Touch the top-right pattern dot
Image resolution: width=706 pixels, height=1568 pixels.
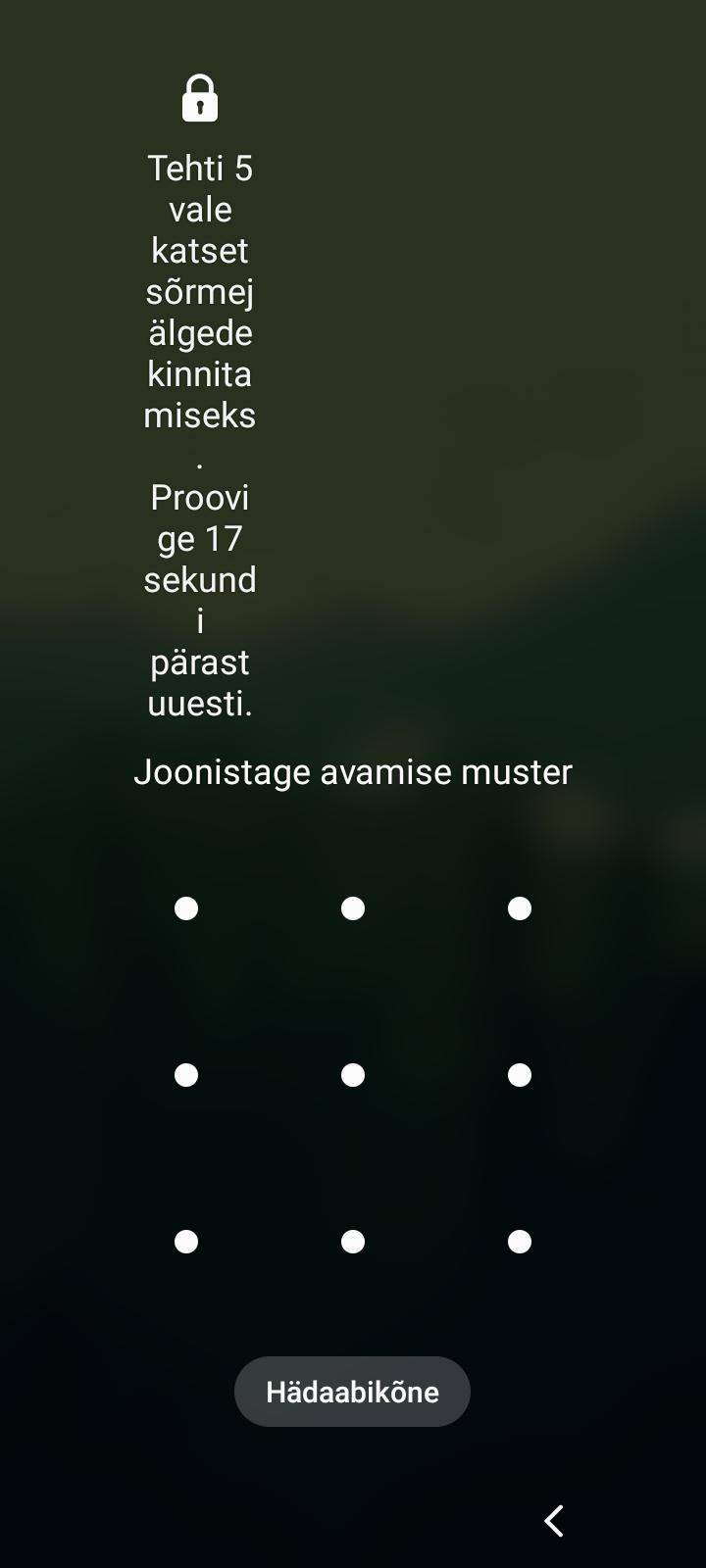coord(520,908)
